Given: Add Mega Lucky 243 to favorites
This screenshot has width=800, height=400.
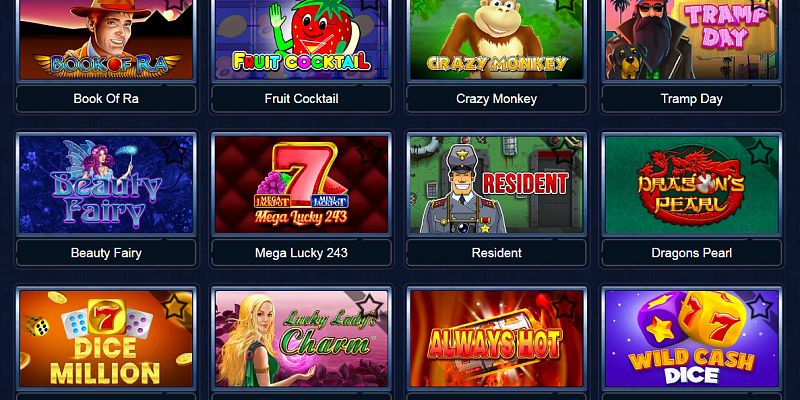Looking at the screenshot, I should [370, 152].
